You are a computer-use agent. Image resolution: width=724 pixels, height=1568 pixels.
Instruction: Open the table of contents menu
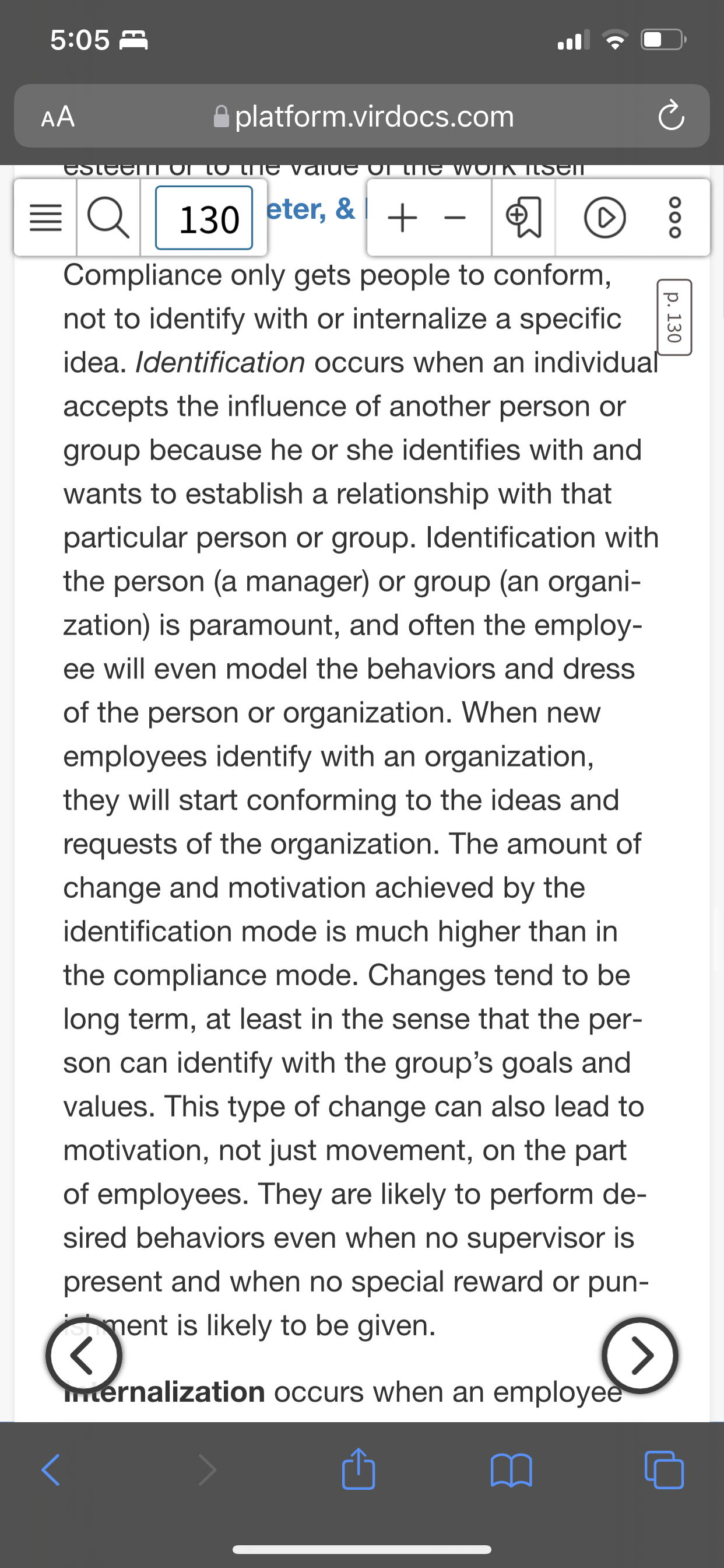[x=45, y=218]
